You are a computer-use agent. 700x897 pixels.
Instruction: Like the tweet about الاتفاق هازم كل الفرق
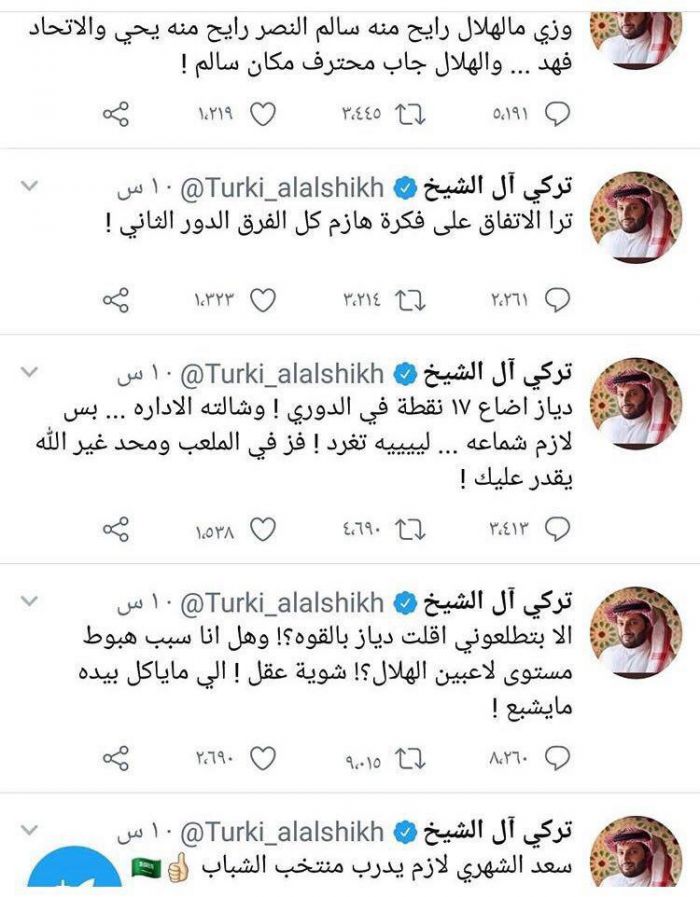263,298
